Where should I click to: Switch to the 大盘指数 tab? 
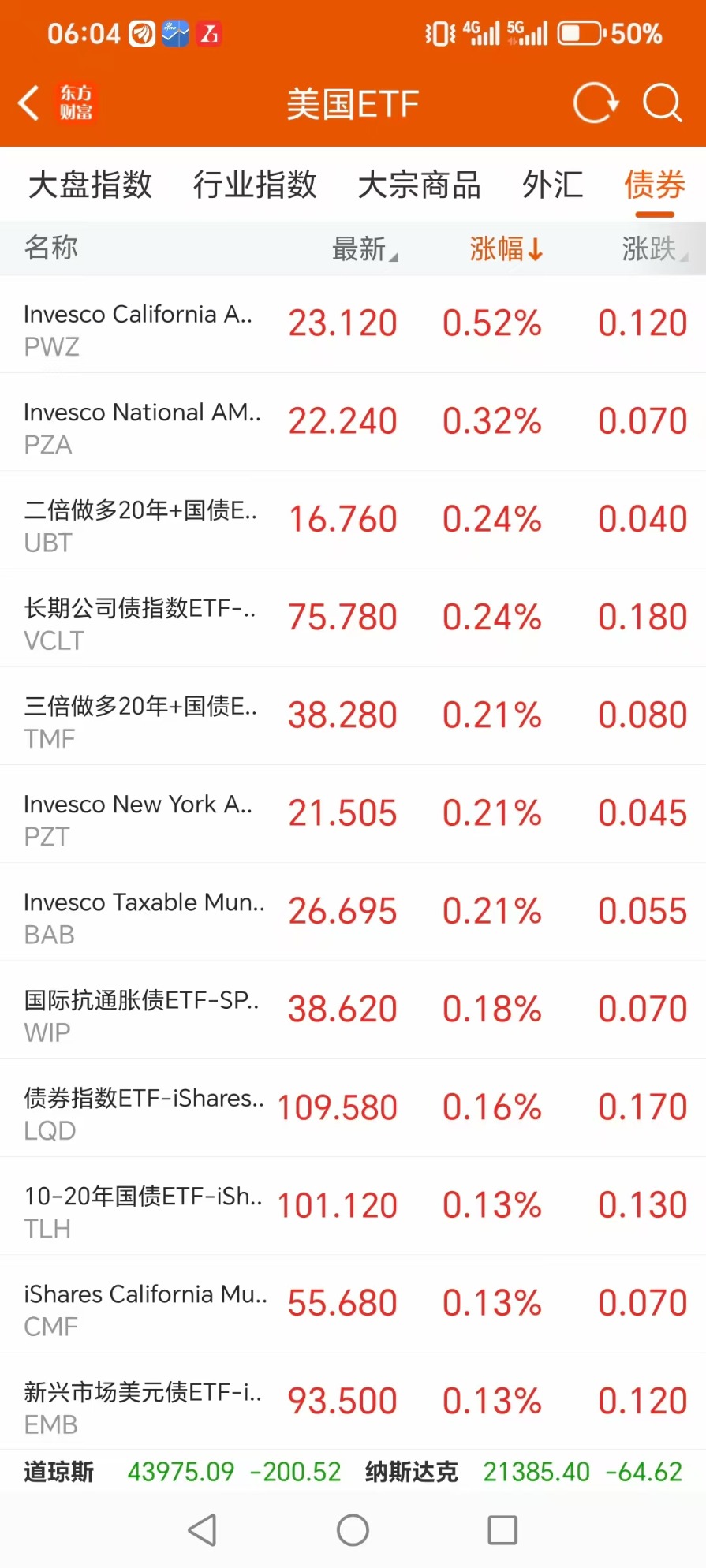pyautogui.click(x=90, y=185)
